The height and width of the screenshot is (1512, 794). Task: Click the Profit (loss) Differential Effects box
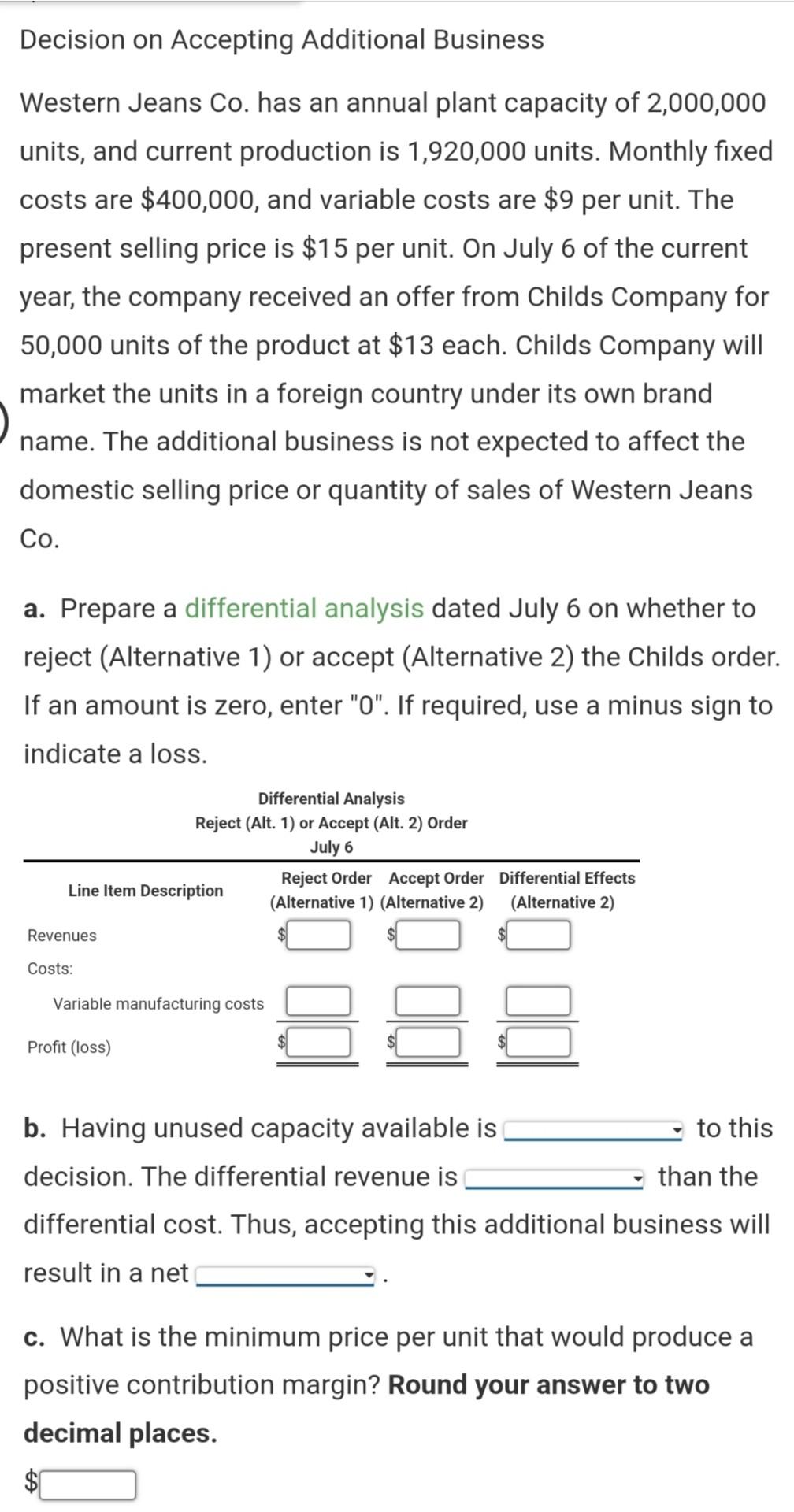pyautogui.click(x=539, y=1042)
